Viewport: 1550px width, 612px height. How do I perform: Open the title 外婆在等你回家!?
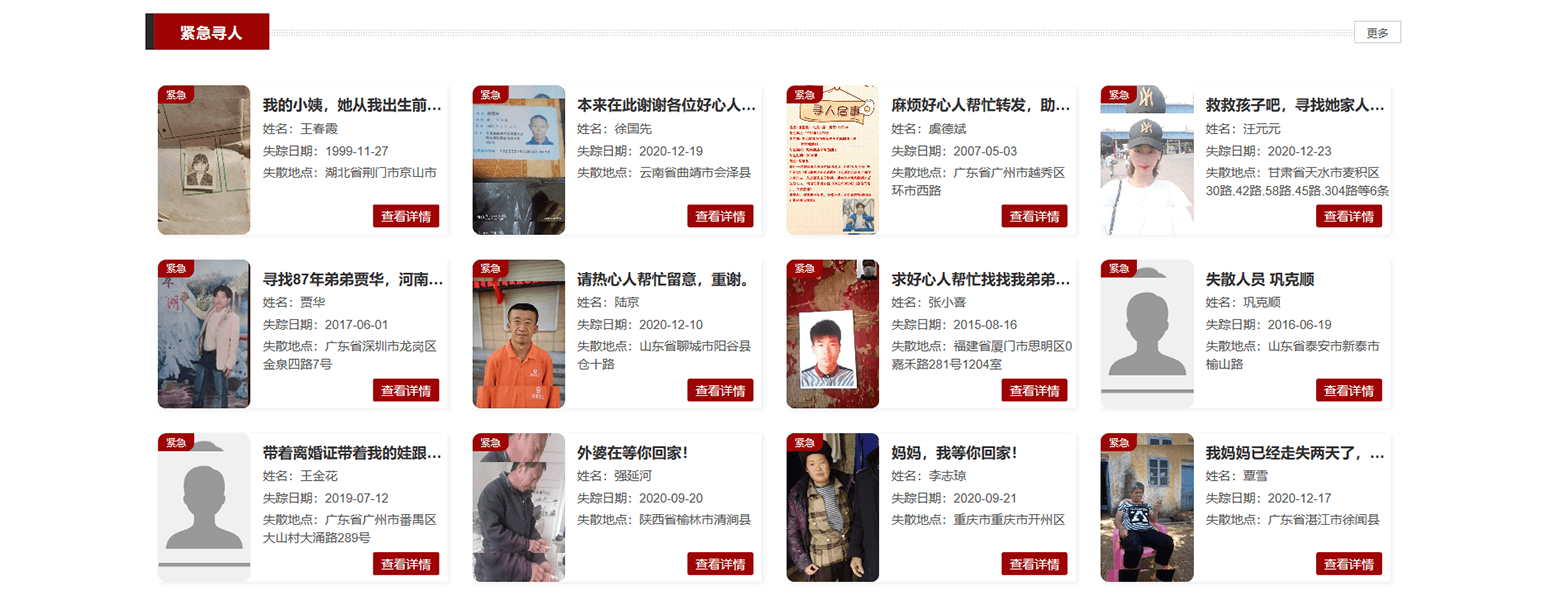coord(646,453)
